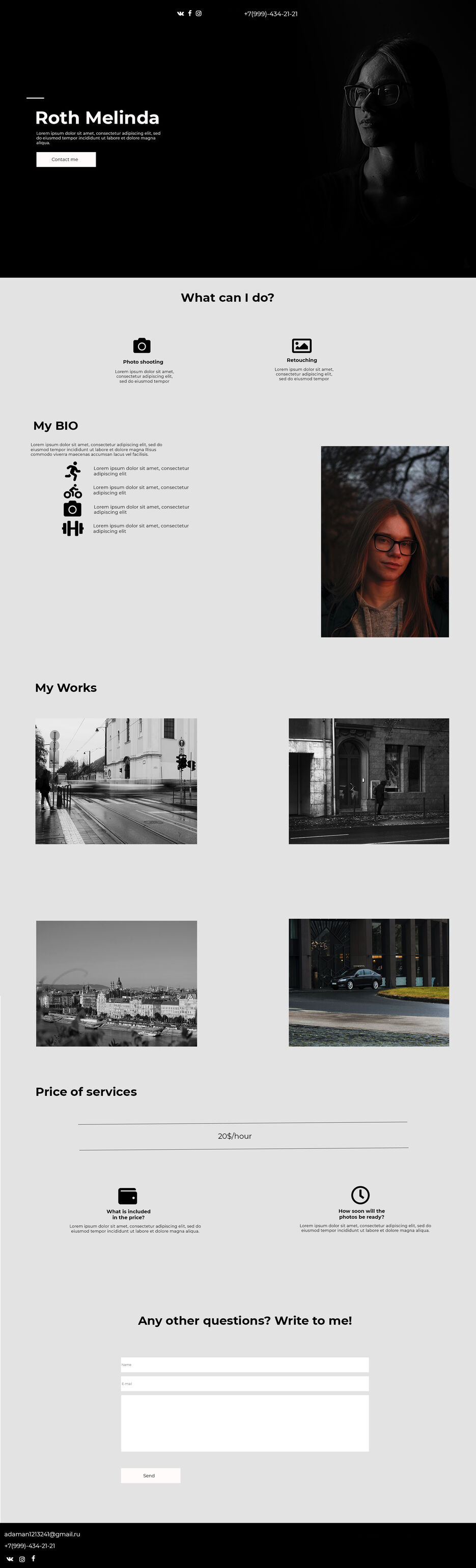The height and width of the screenshot is (1568, 476).
Task: Tap the footer email address
Action: pyautogui.click(x=42, y=1534)
